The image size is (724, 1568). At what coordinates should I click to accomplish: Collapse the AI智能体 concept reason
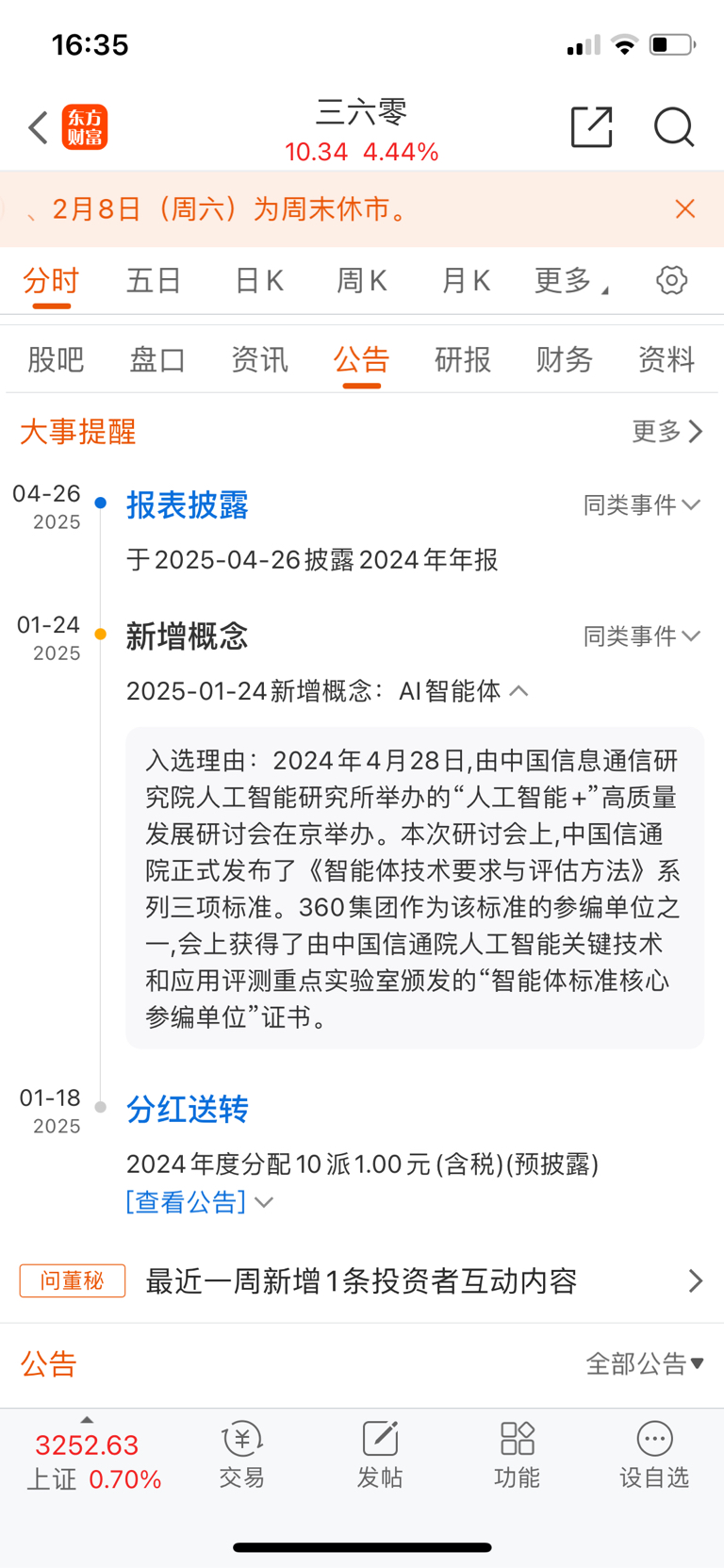[518, 691]
